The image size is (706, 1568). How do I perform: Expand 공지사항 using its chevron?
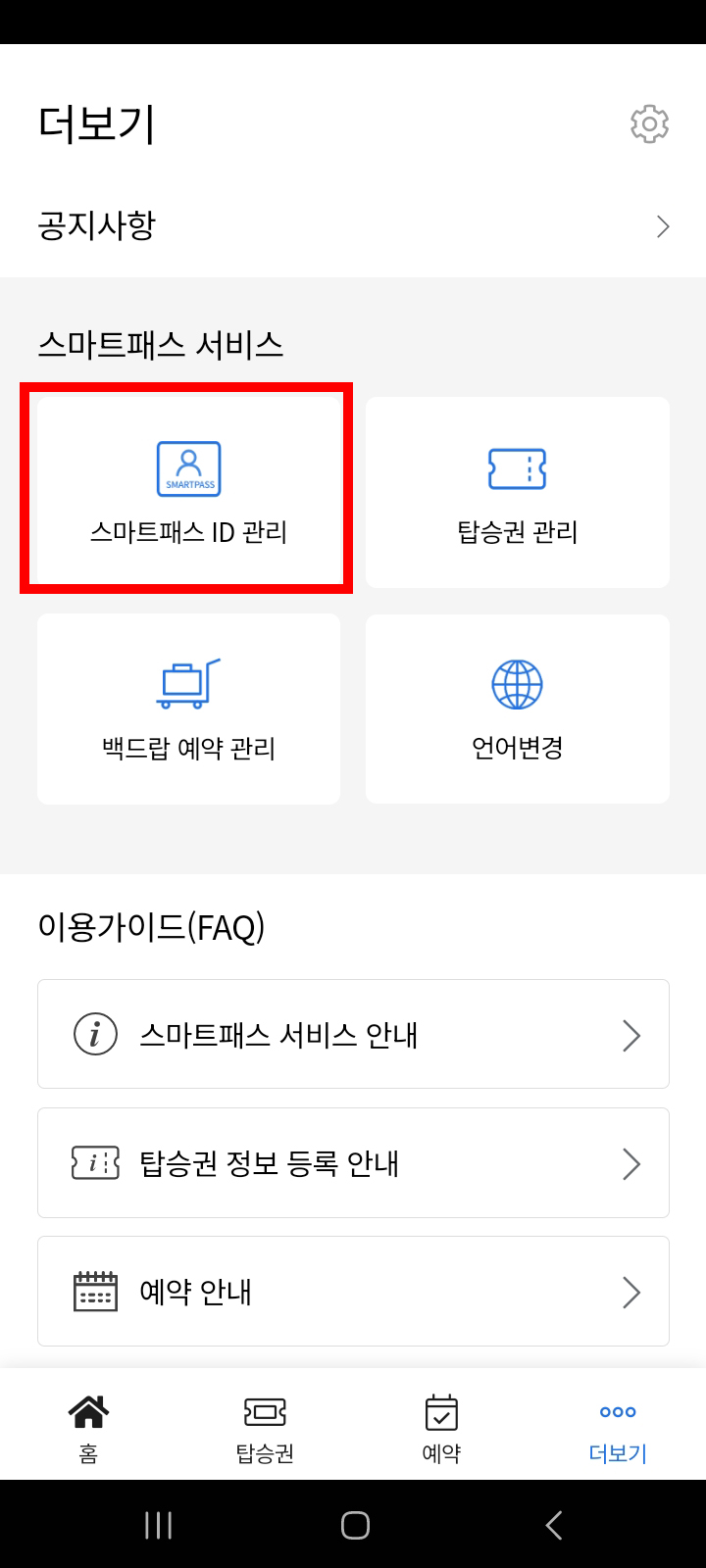click(663, 225)
